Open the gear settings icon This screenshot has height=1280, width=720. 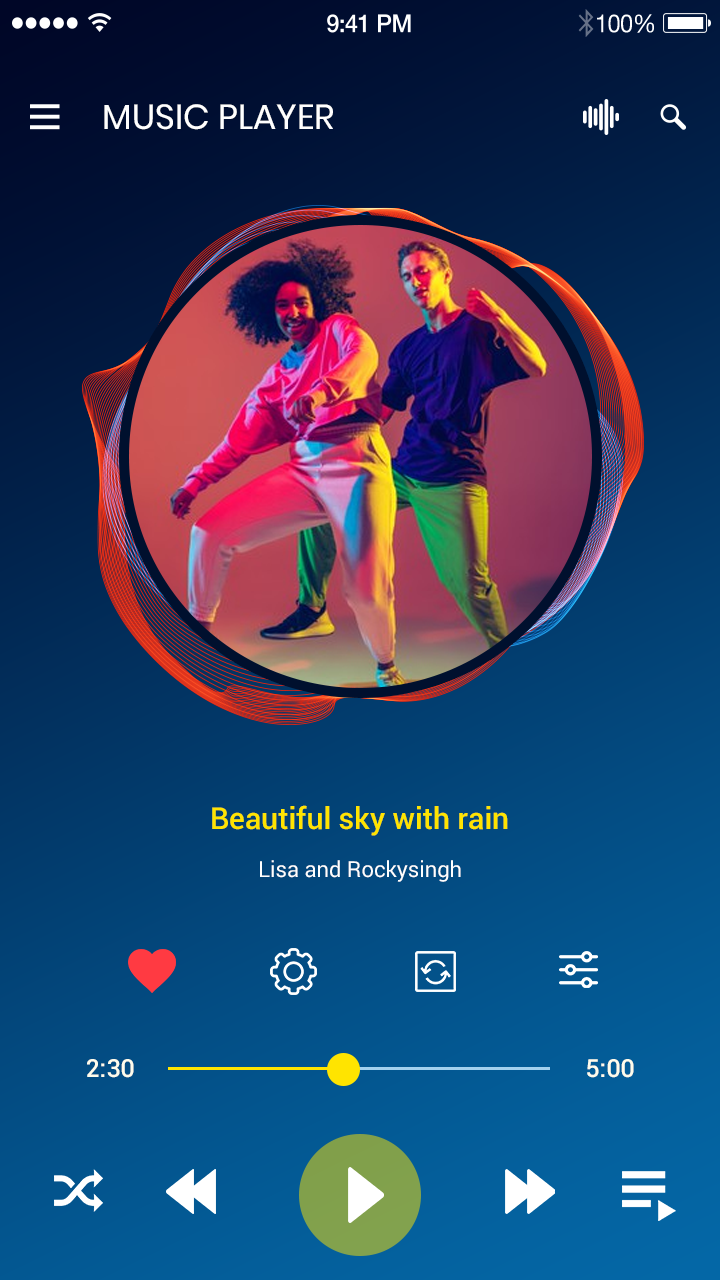click(x=293, y=971)
